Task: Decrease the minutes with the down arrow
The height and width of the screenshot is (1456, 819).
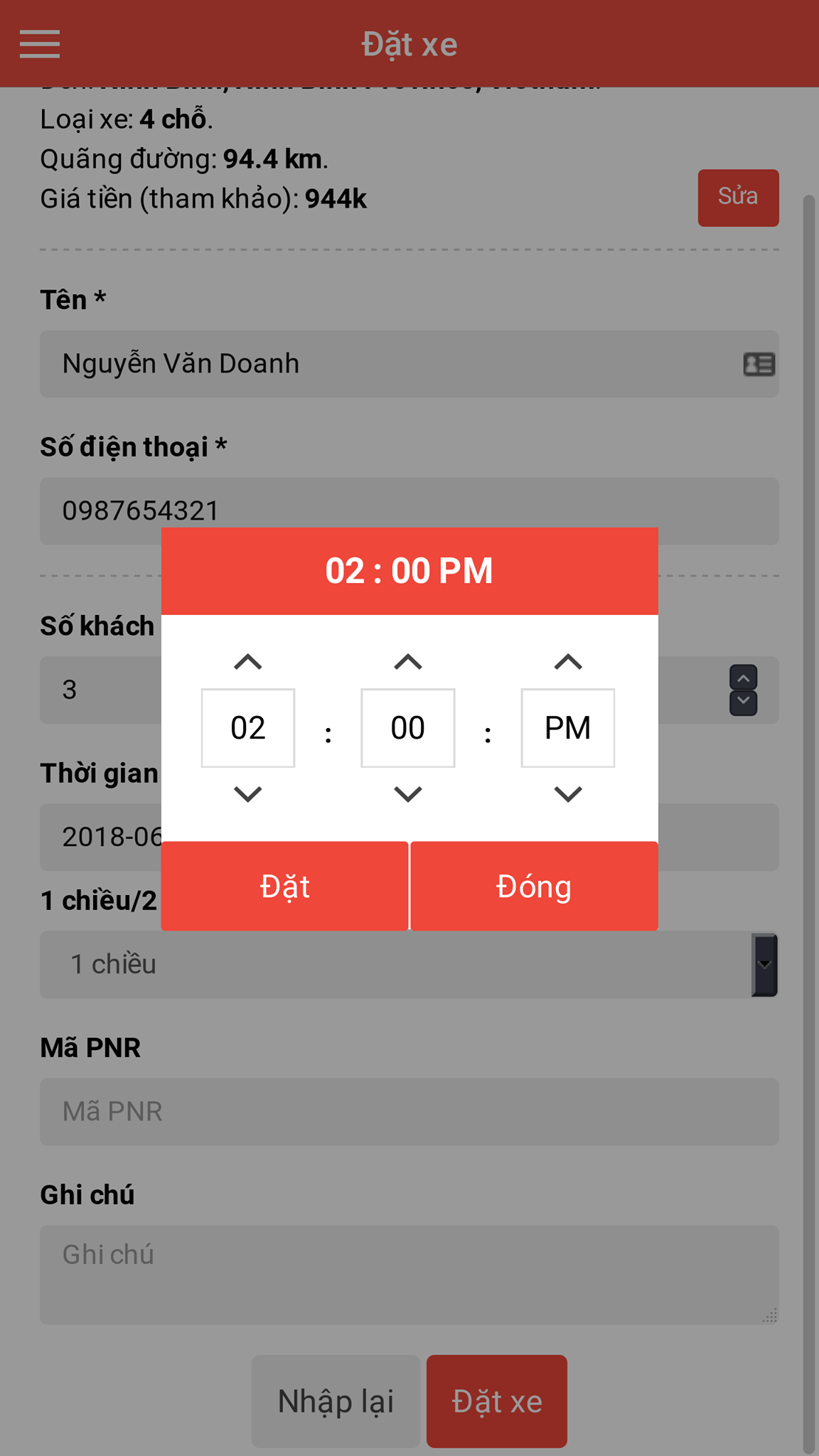Action: (x=407, y=793)
